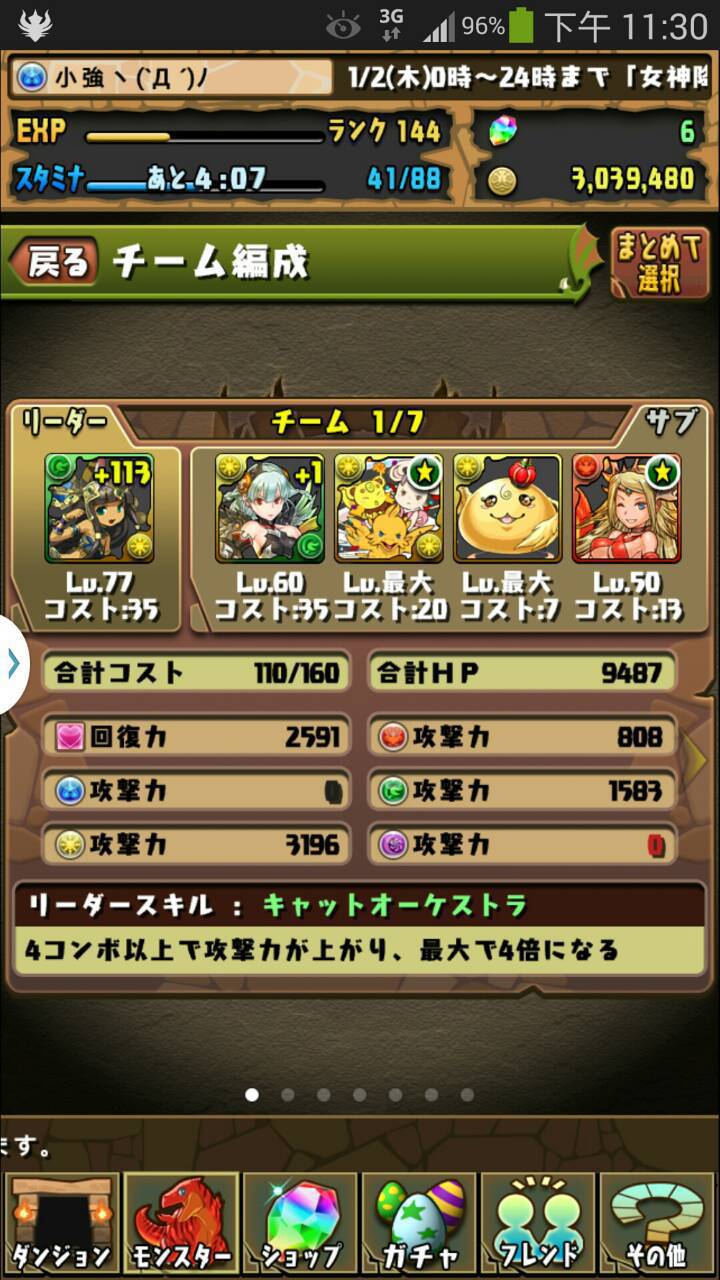Go to the ガチャ tab
The height and width of the screenshot is (1280, 720).
coord(419,1224)
